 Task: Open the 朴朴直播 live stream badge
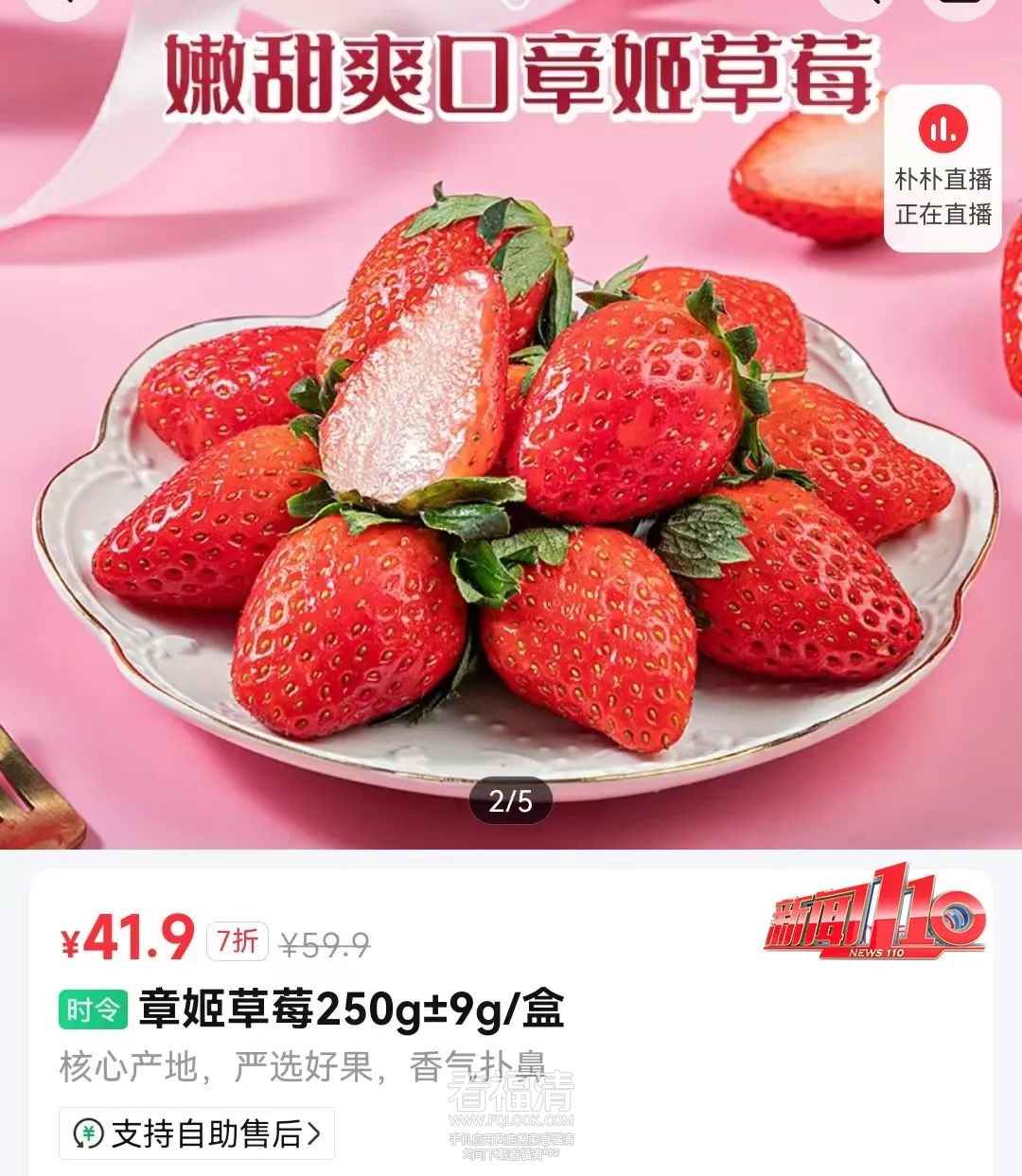[943, 168]
